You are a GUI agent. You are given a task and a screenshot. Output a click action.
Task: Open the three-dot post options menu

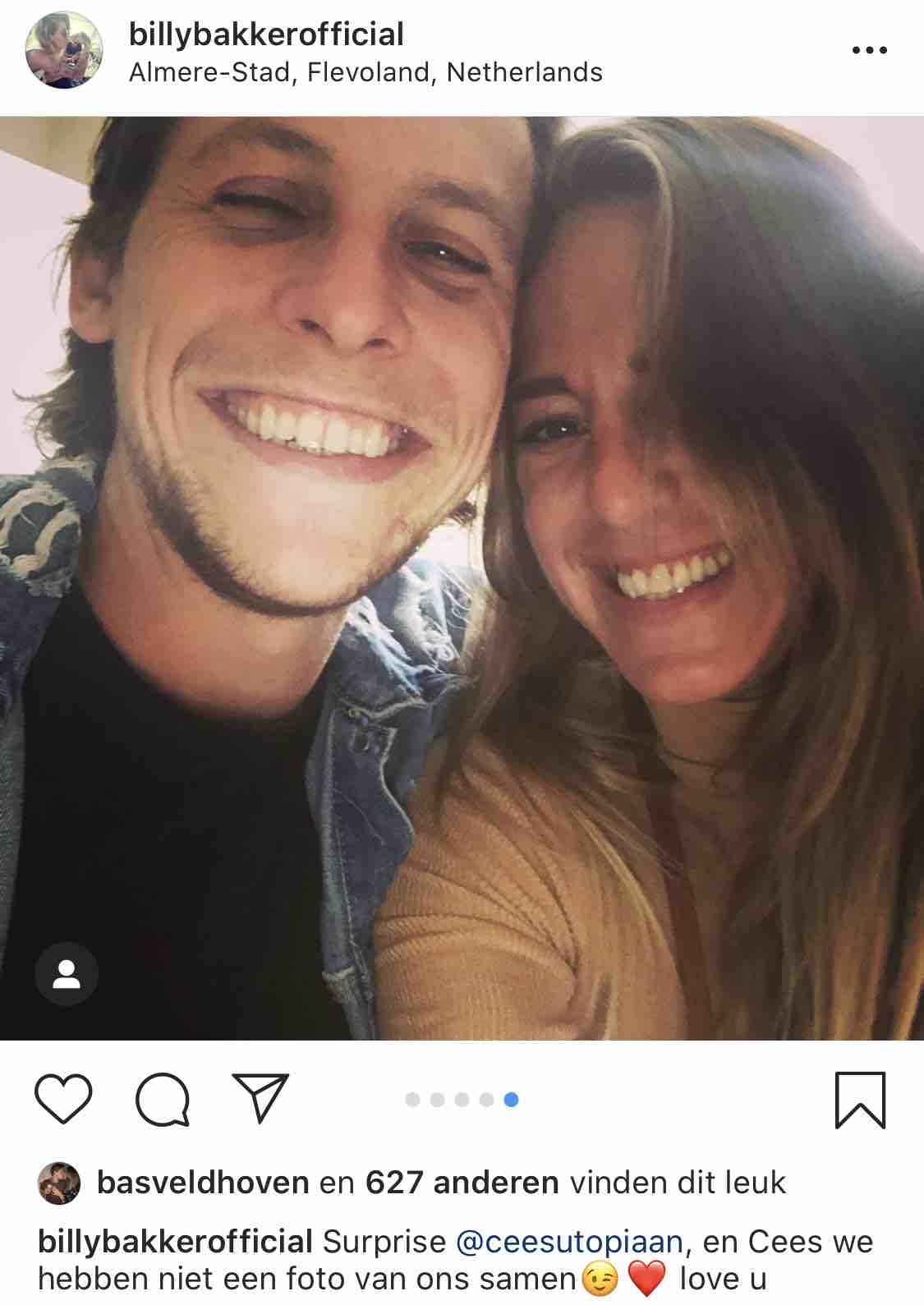[x=870, y=50]
